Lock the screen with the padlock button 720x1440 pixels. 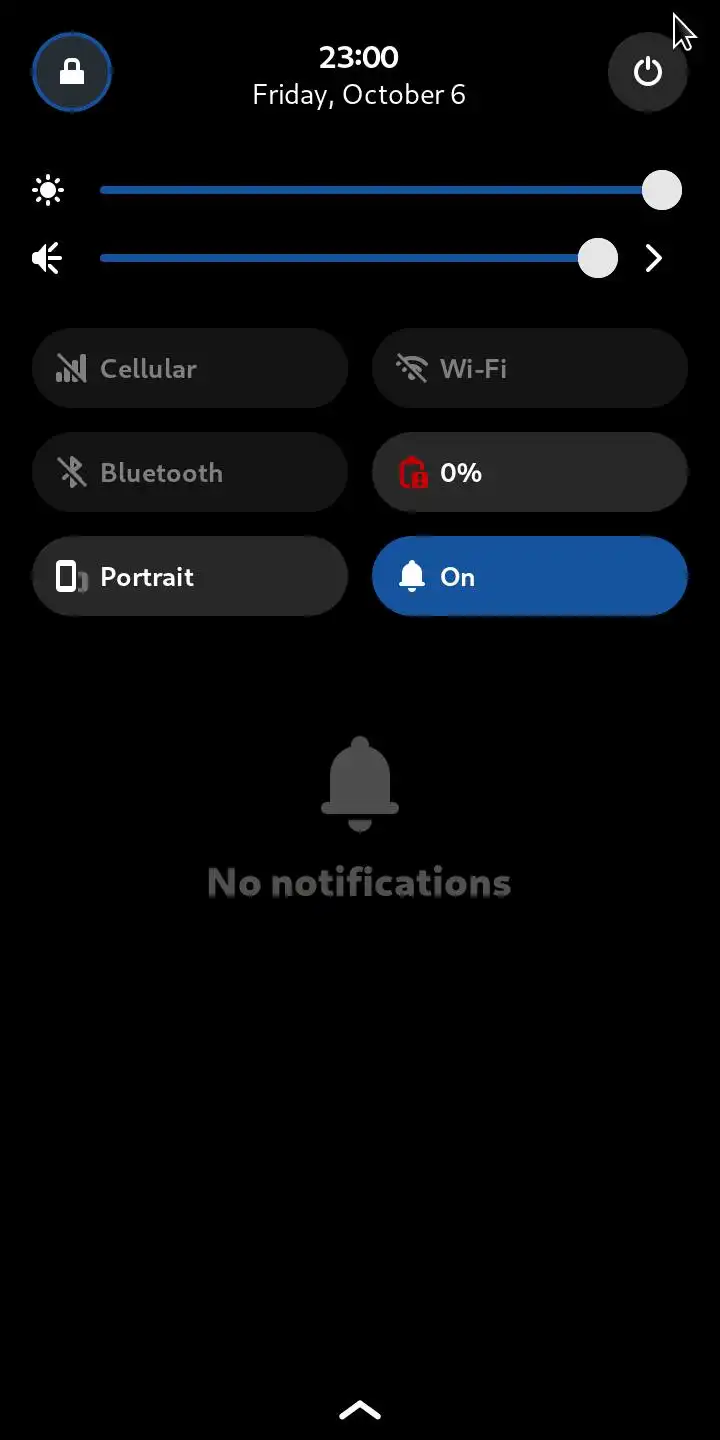point(72,72)
